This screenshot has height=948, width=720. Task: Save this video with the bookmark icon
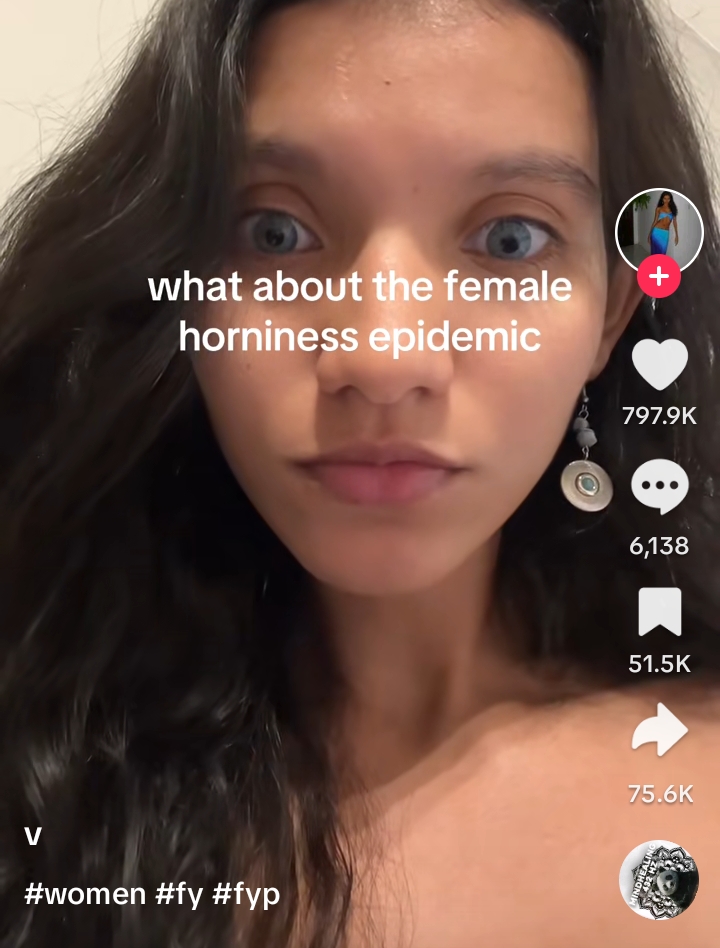[660, 612]
